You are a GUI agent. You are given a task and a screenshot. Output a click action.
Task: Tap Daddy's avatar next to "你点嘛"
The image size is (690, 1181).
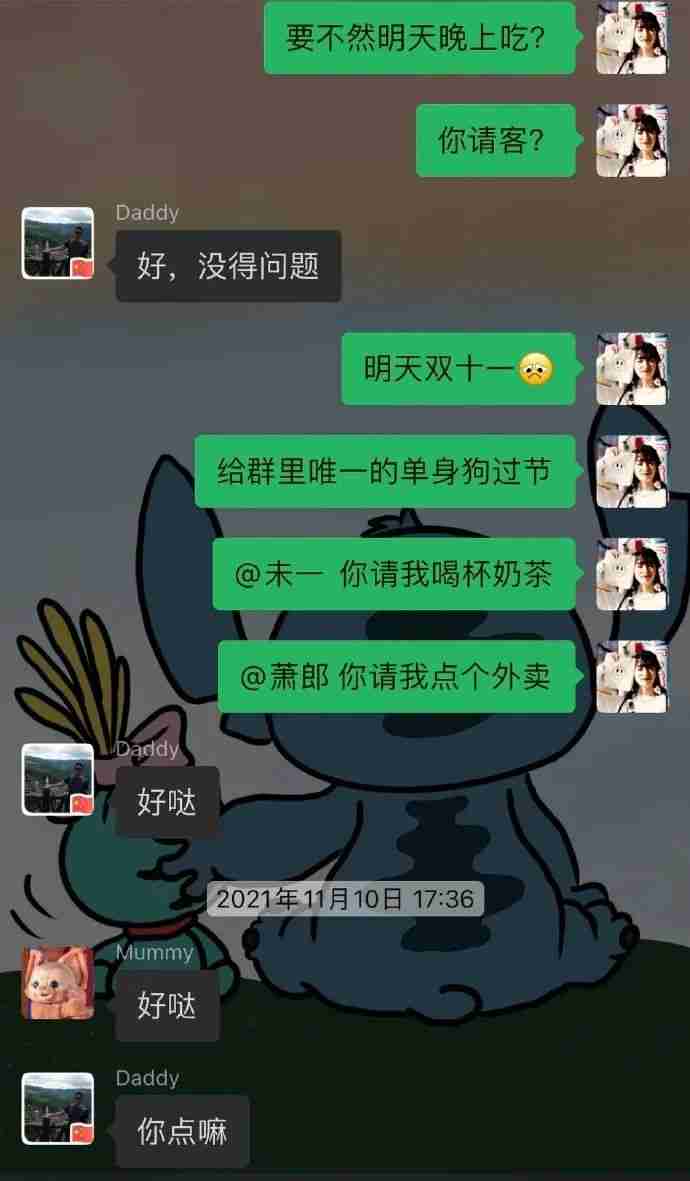click(58, 1109)
